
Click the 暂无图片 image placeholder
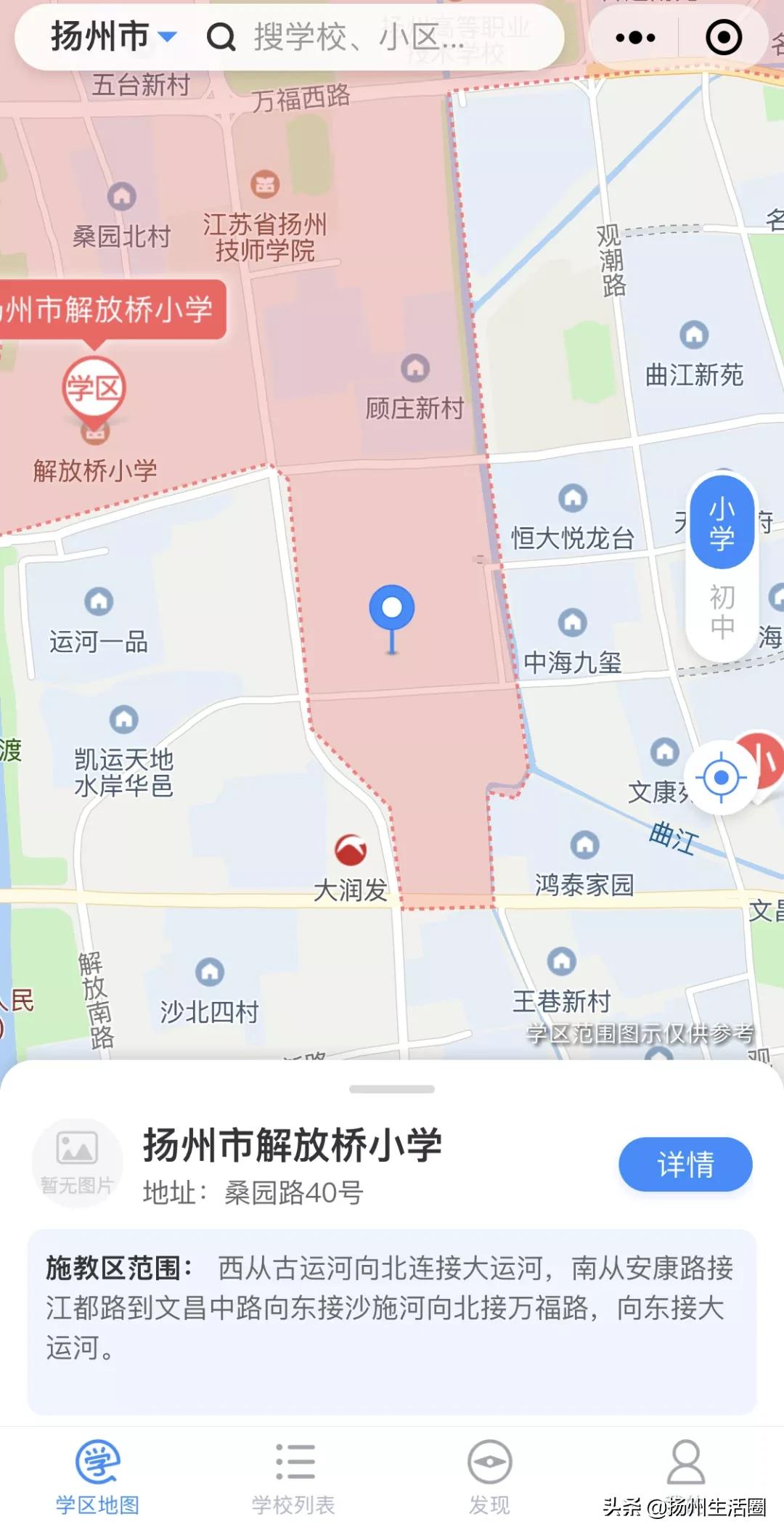click(78, 1162)
